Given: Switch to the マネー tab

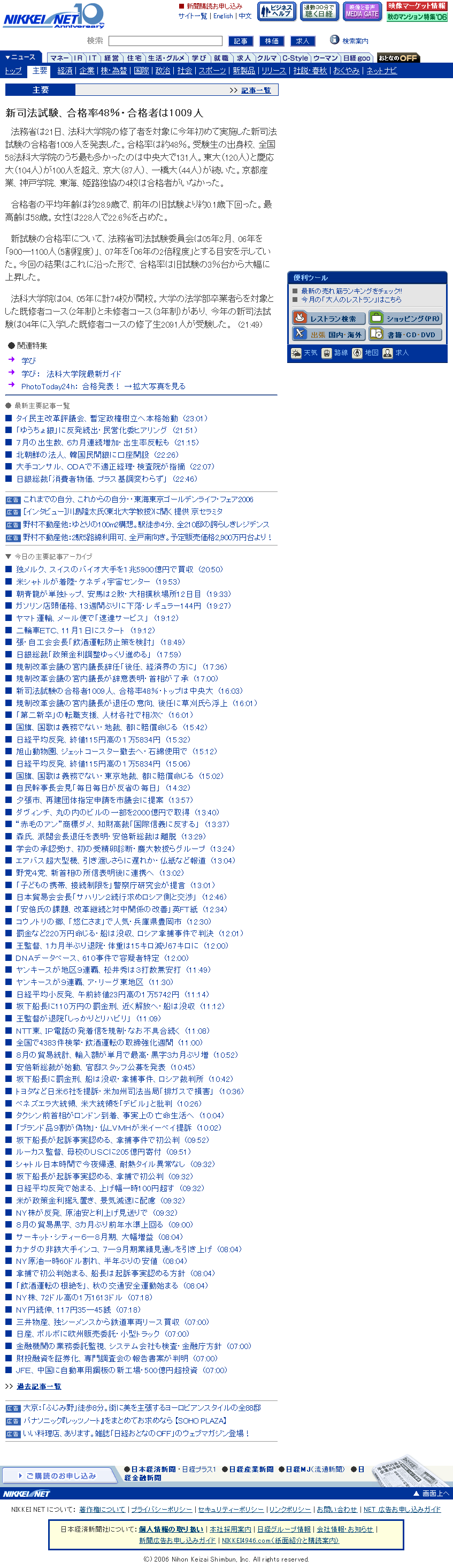Looking at the screenshot, I should [x=59, y=58].
